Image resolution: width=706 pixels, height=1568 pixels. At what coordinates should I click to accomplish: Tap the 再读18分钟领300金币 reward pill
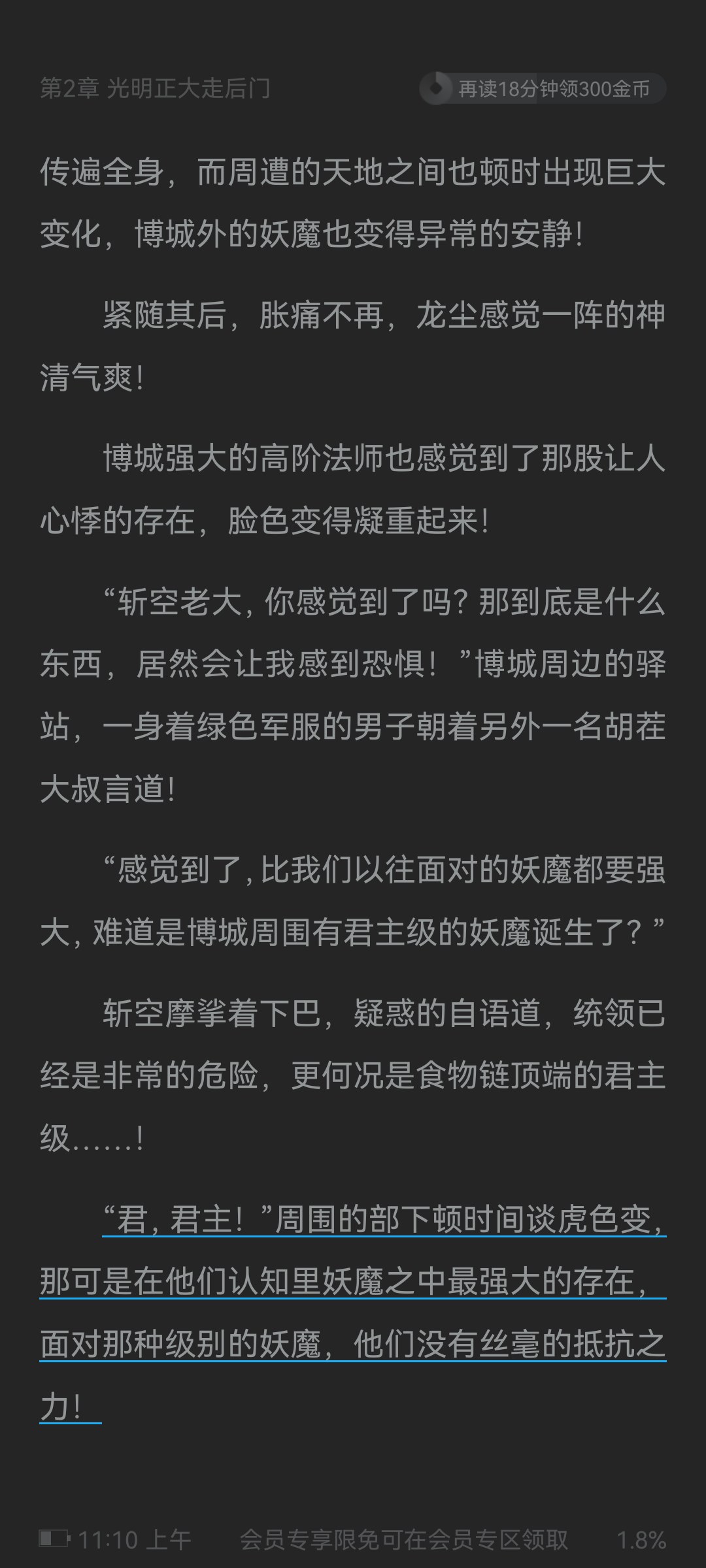(543, 89)
